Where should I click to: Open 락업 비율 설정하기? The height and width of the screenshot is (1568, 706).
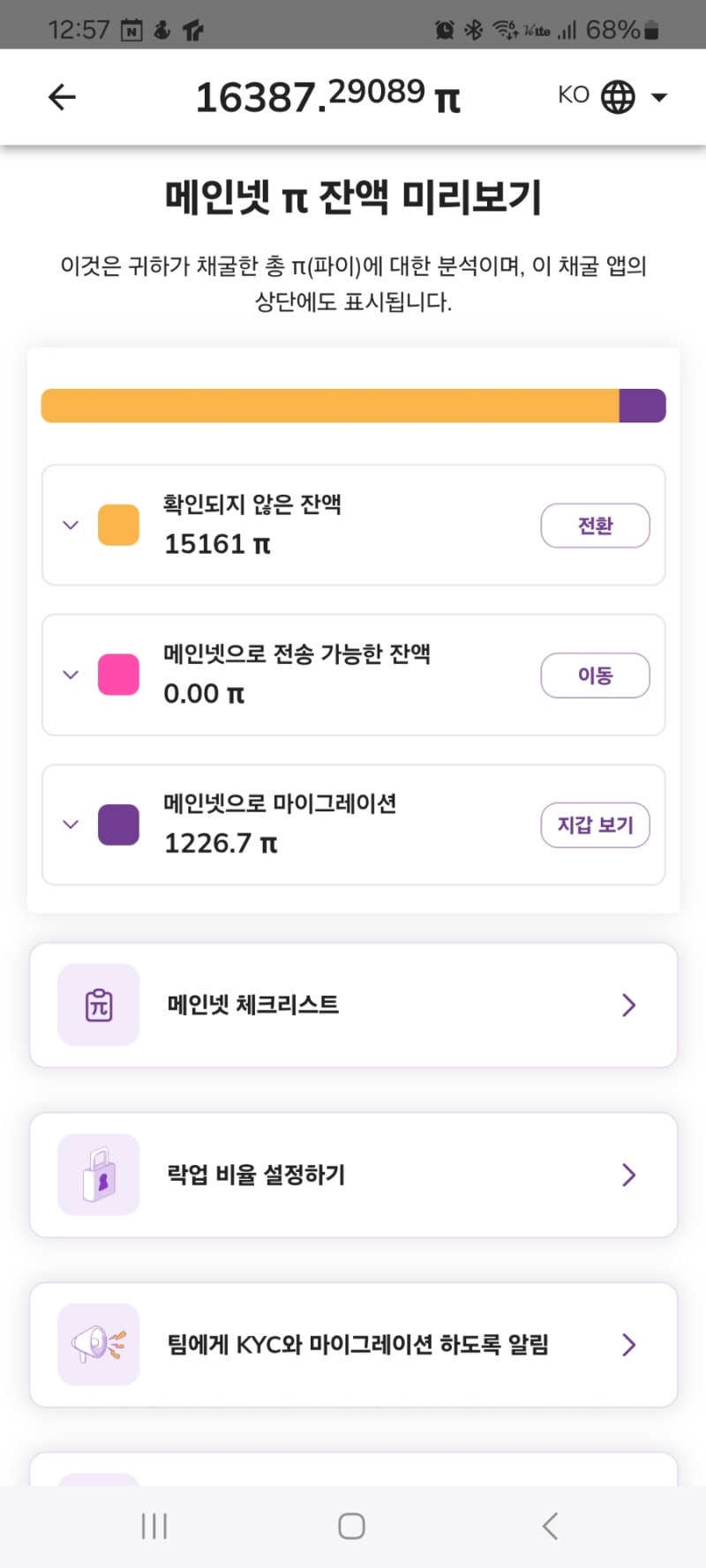click(353, 1173)
